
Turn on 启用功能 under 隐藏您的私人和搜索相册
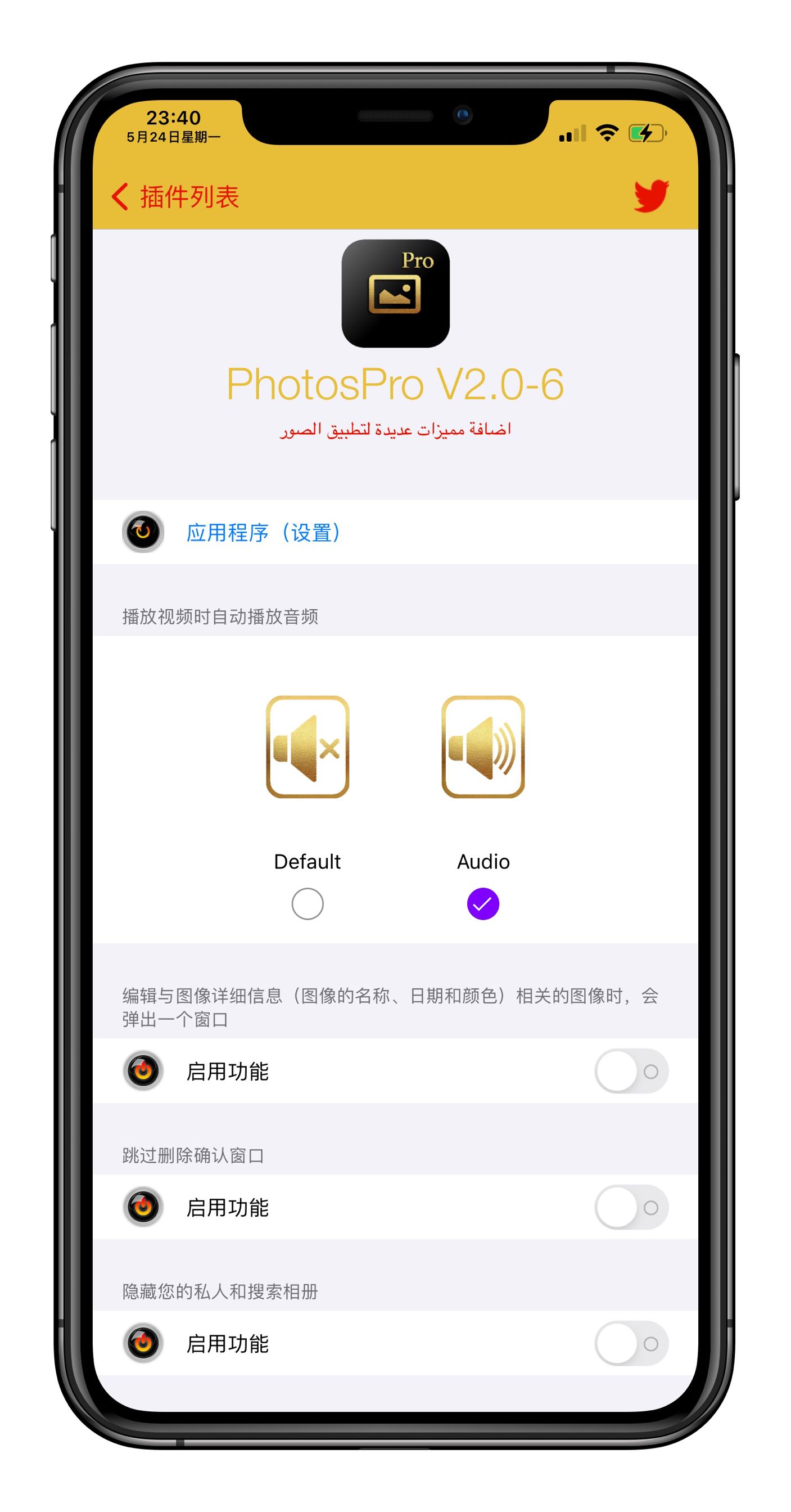click(631, 1343)
